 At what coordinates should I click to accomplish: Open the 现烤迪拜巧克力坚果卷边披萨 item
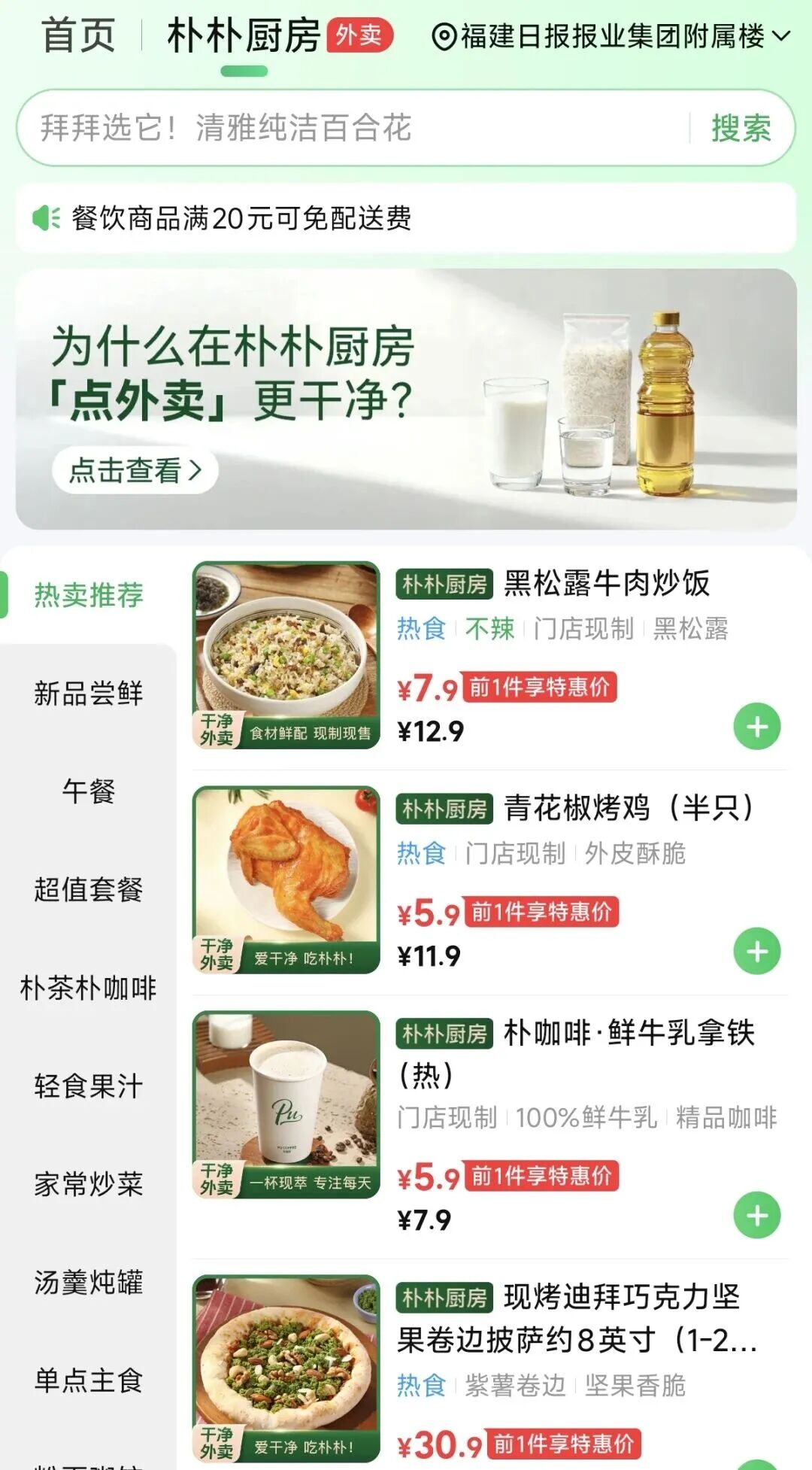(x=576, y=1318)
